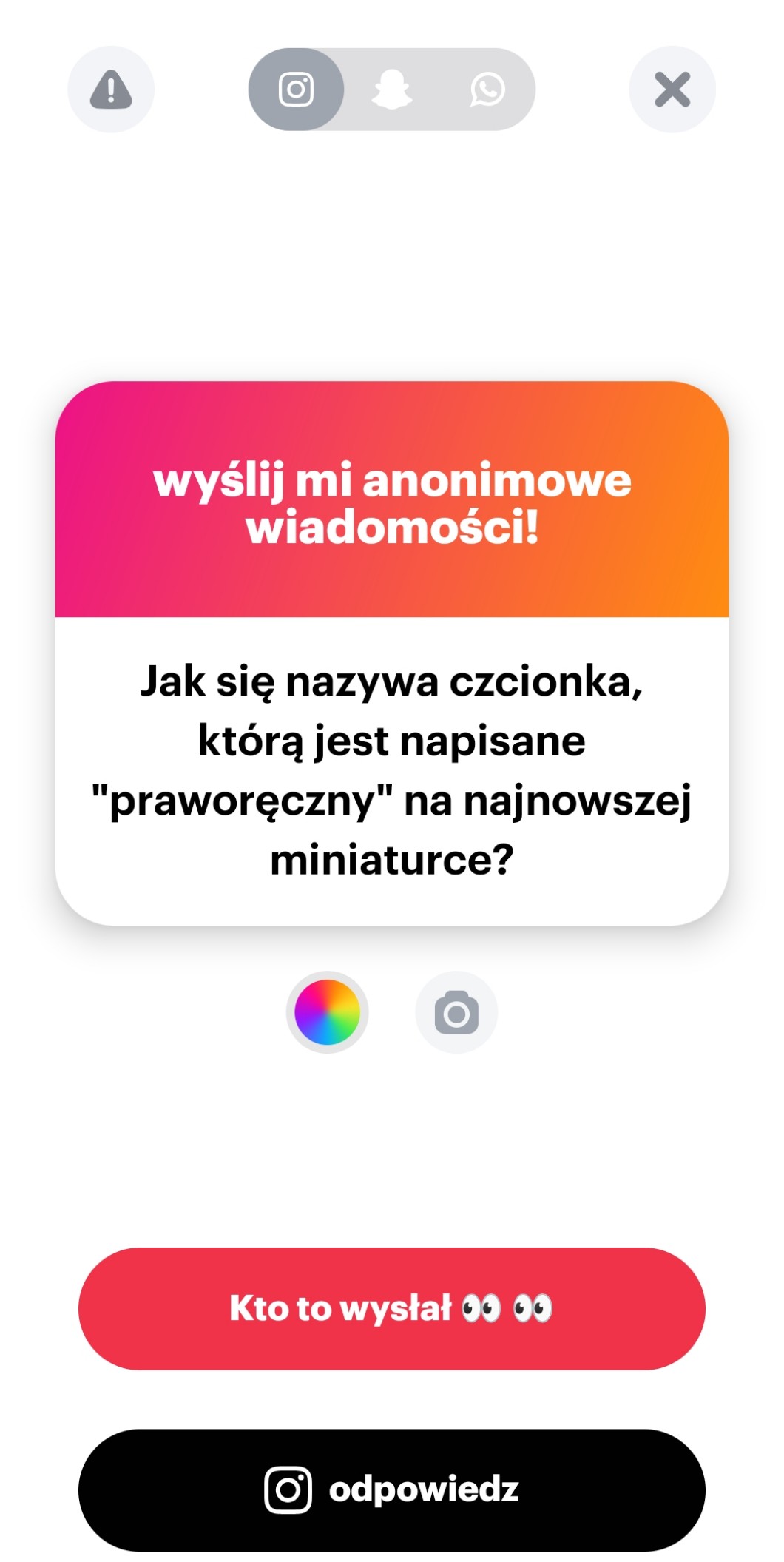The height and width of the screenshot is (1562, 784).
Task: Select the Instagram share option
Action: [x=296, y=90]
